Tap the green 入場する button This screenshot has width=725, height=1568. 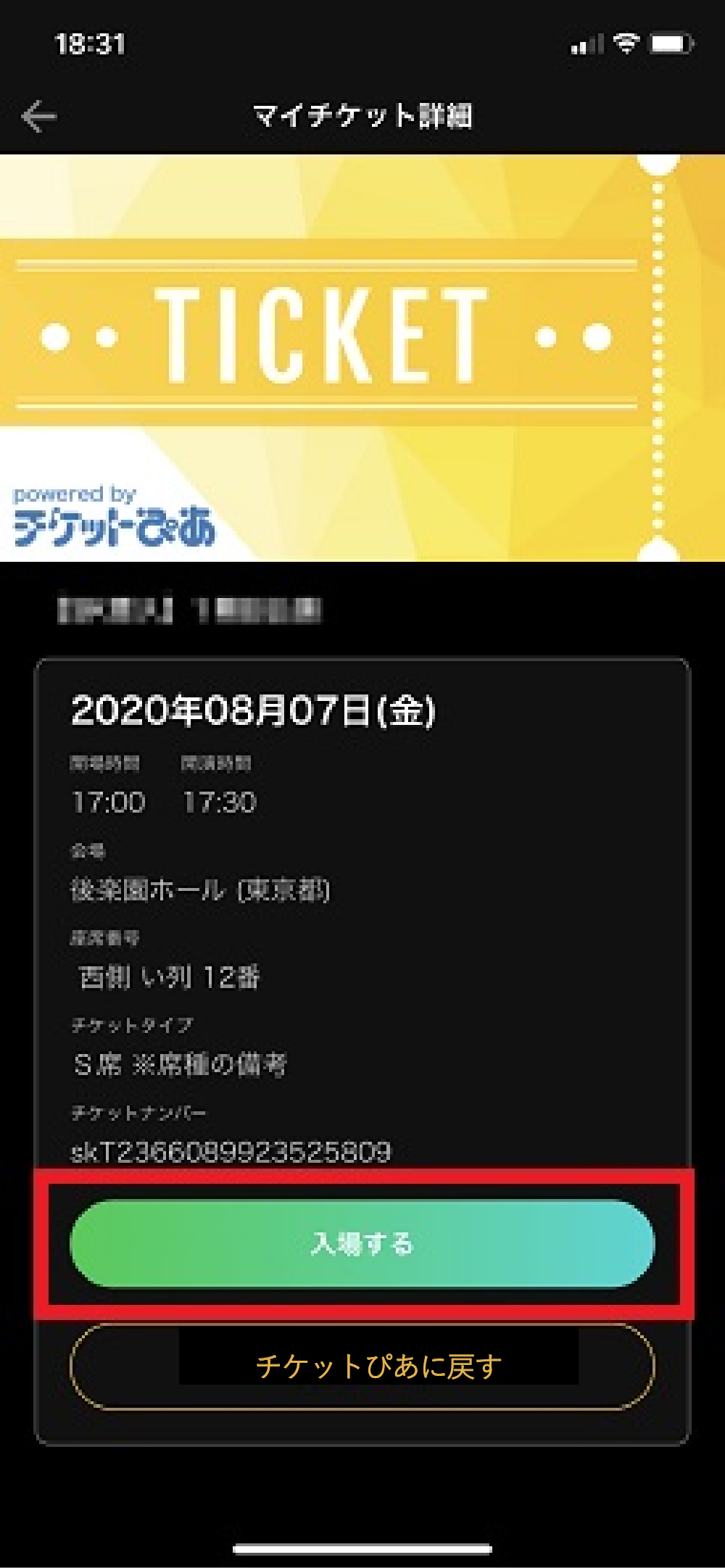click(362, 1244)
